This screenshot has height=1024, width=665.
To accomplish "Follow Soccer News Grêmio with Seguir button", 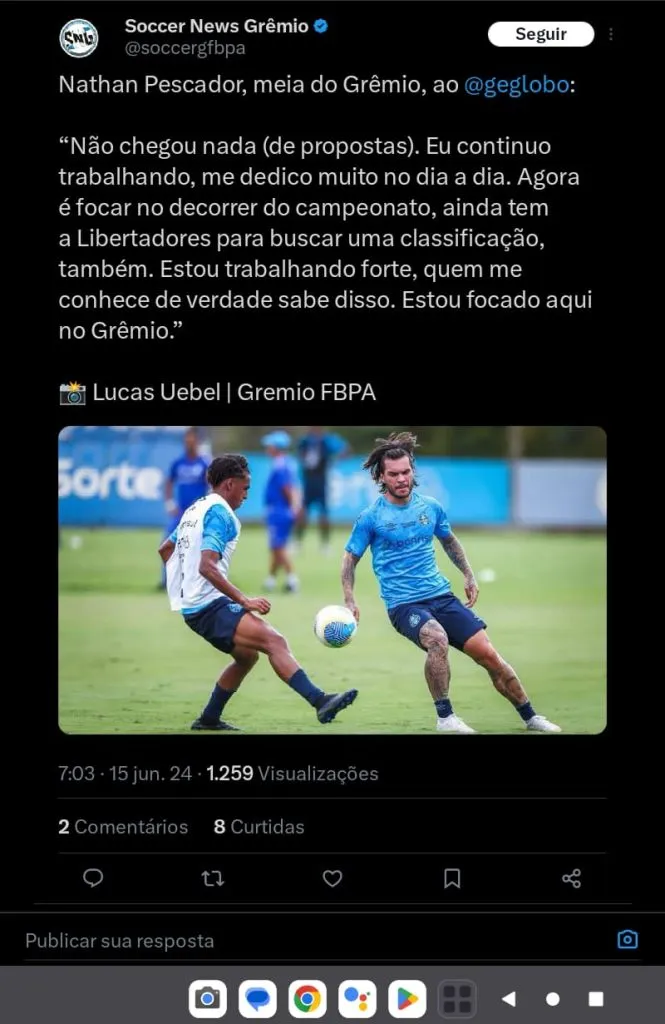I will pos(541,34).
